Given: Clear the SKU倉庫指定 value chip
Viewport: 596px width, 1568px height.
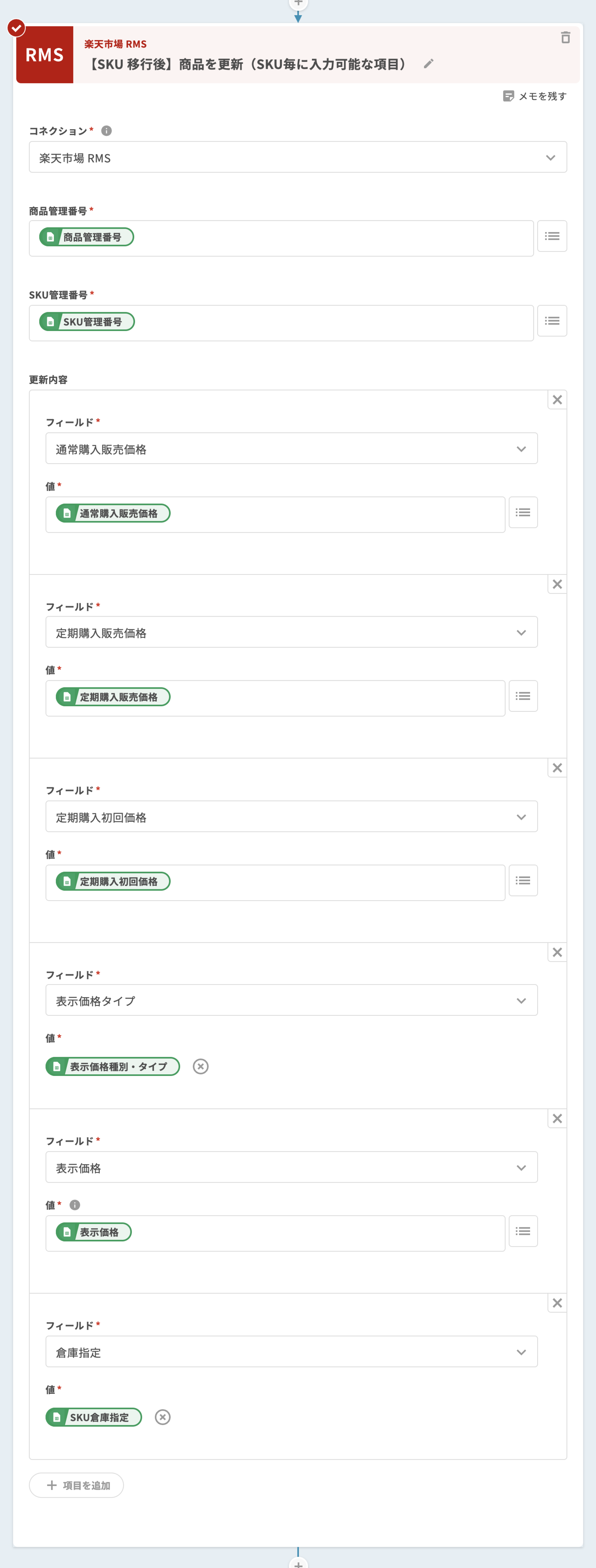Looking at the screenshot, I should pyautogui.click(x=163, y=1418).
